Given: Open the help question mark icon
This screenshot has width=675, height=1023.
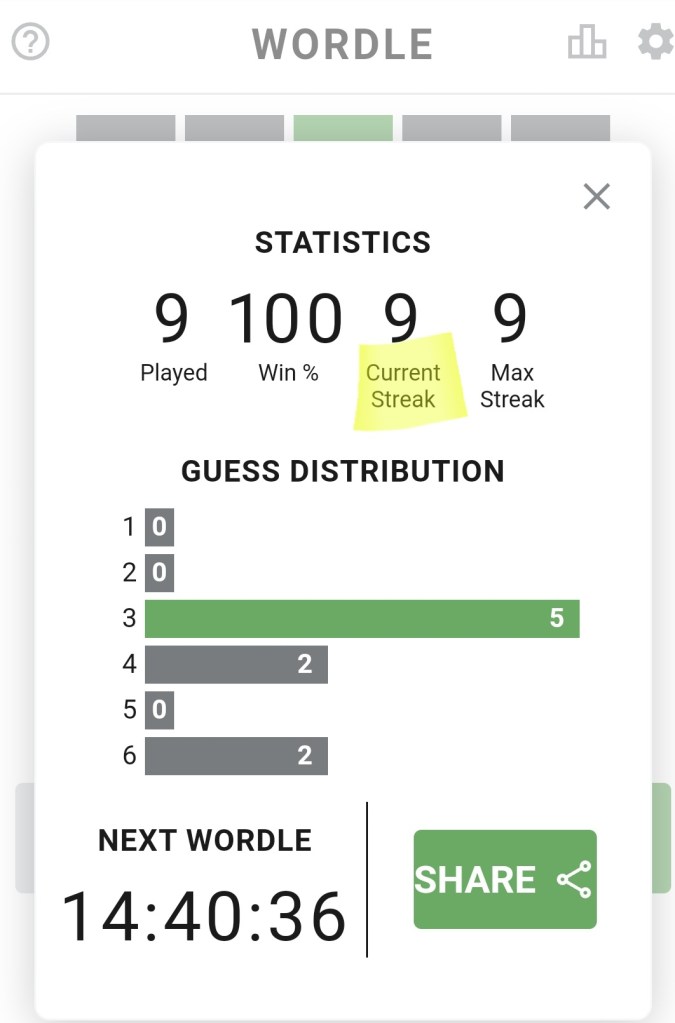Looking at the screenshot, I should 31,43.
